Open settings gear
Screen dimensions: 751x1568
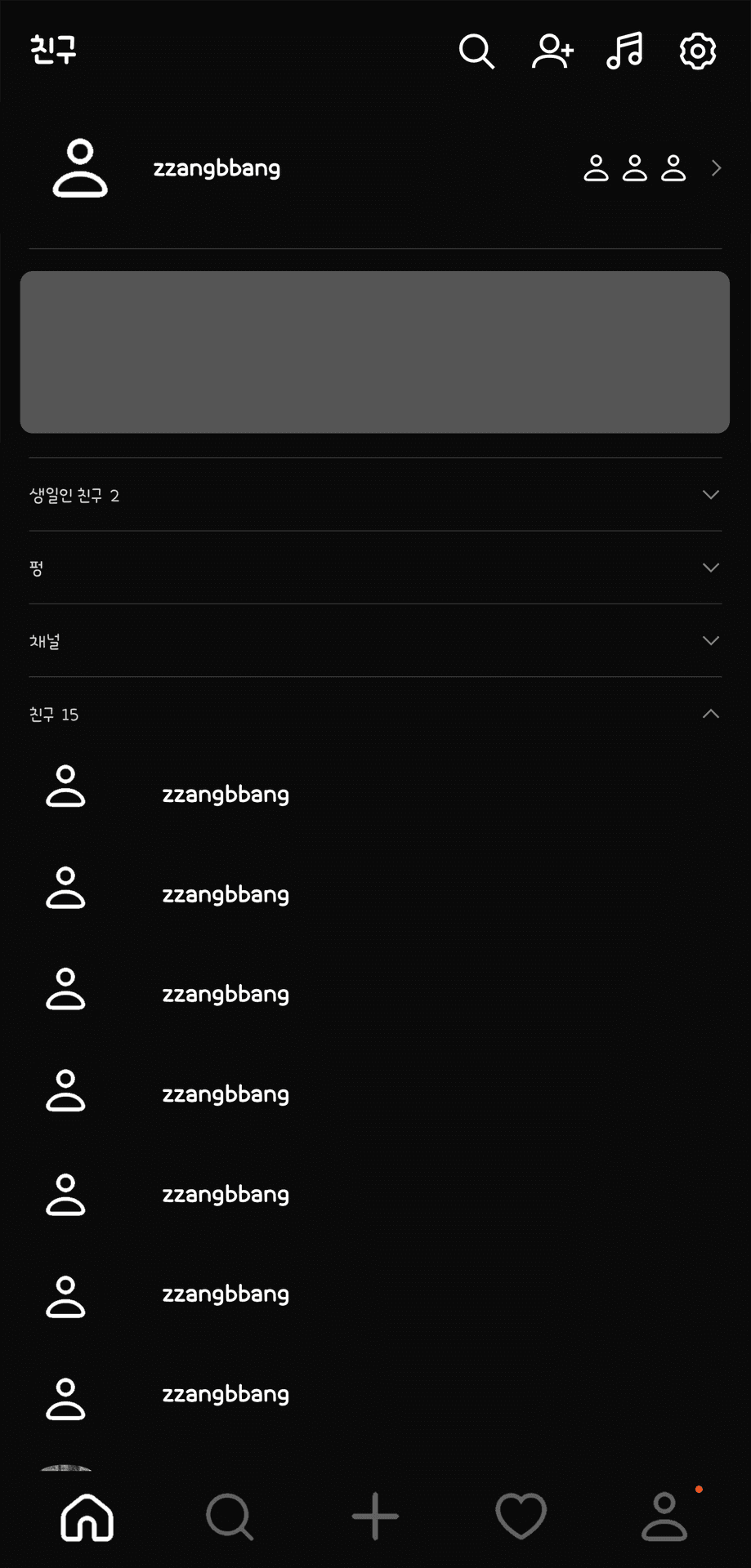click(x=698, y=51)
